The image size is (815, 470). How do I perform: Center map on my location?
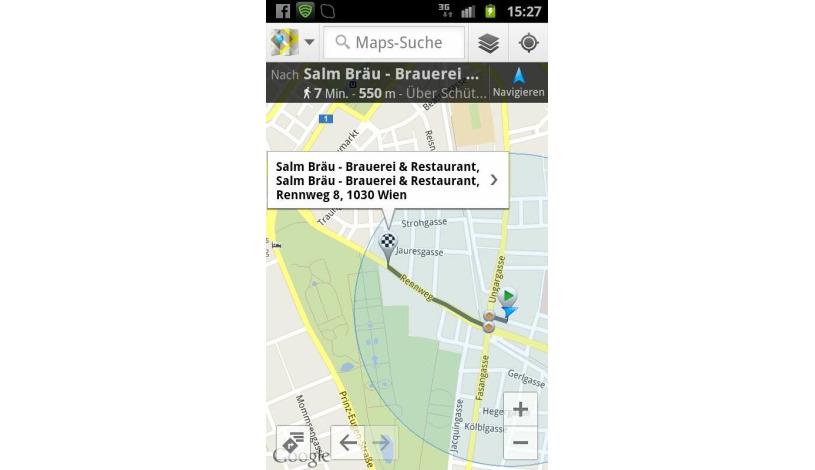pyautogui.click(x=529, y=43)
